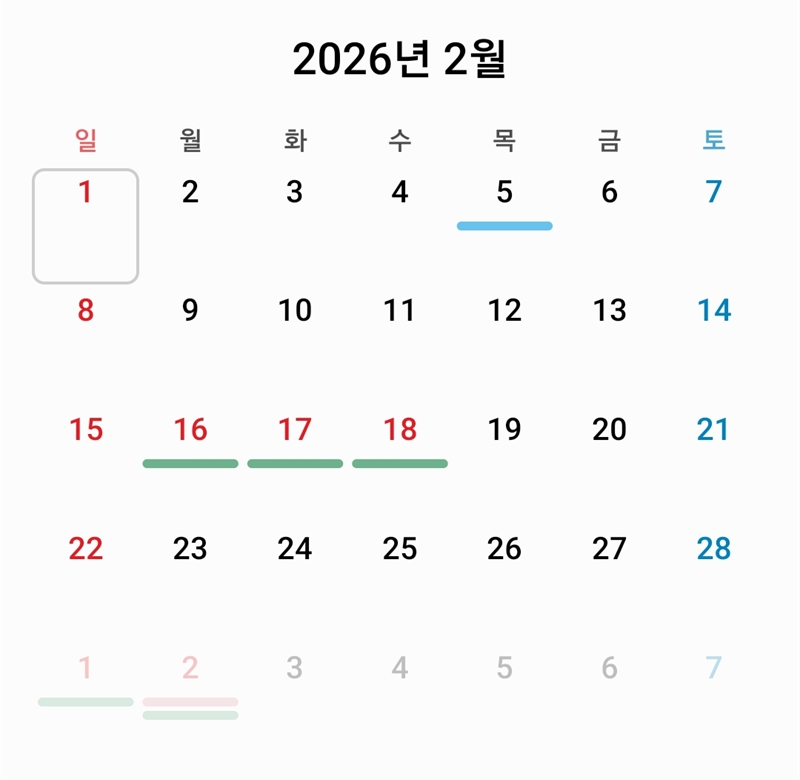Select Saturday, February 14
Screen dimensions: 800x780
(714, 311)
